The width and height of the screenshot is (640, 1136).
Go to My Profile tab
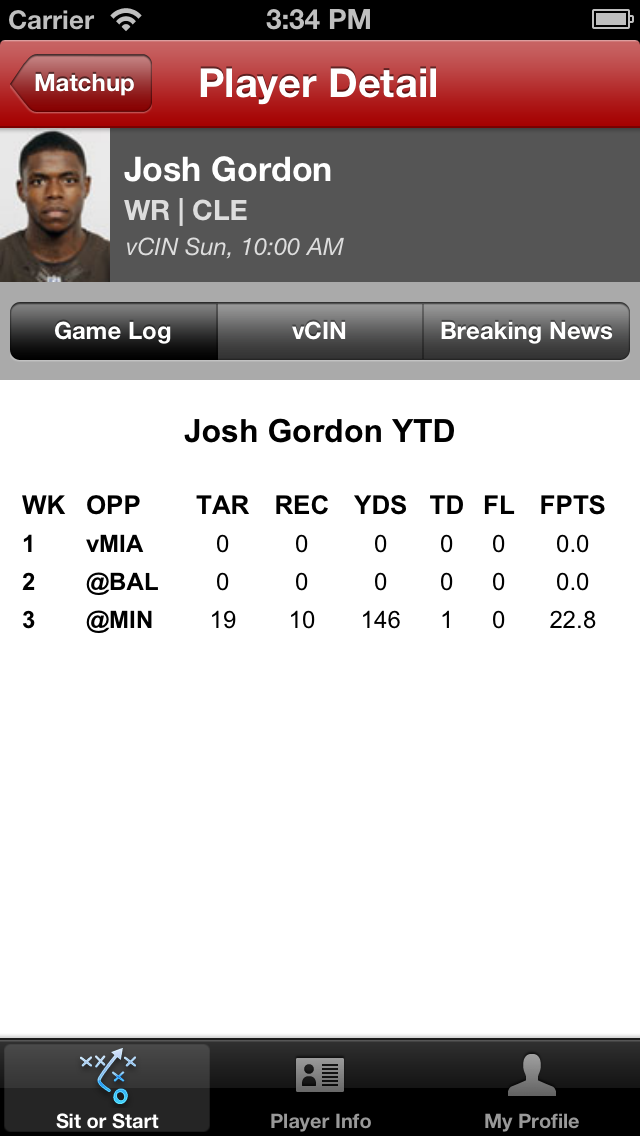tap(531, 1089)
